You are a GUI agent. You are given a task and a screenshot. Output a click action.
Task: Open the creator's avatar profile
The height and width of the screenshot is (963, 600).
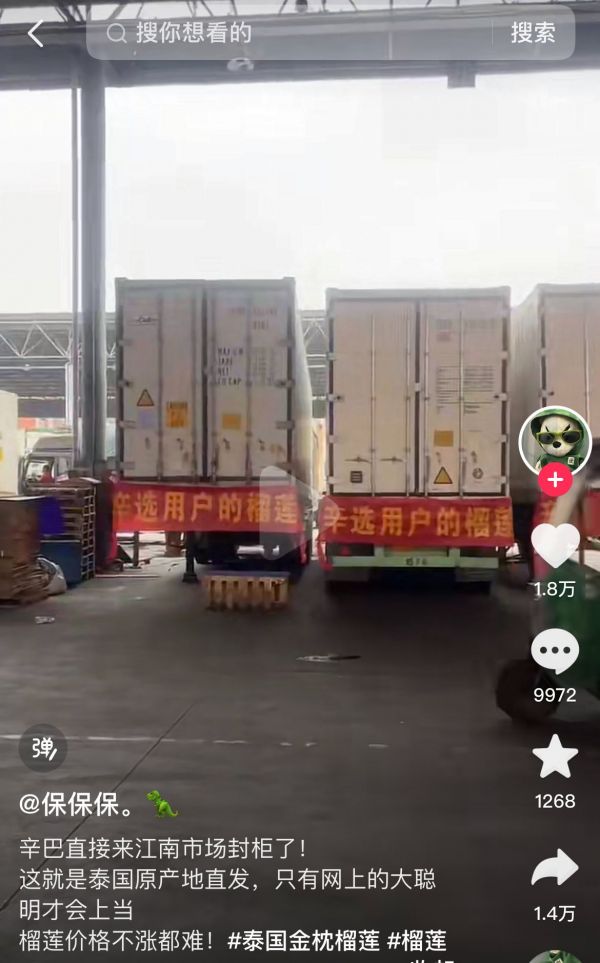pos(555,441)
